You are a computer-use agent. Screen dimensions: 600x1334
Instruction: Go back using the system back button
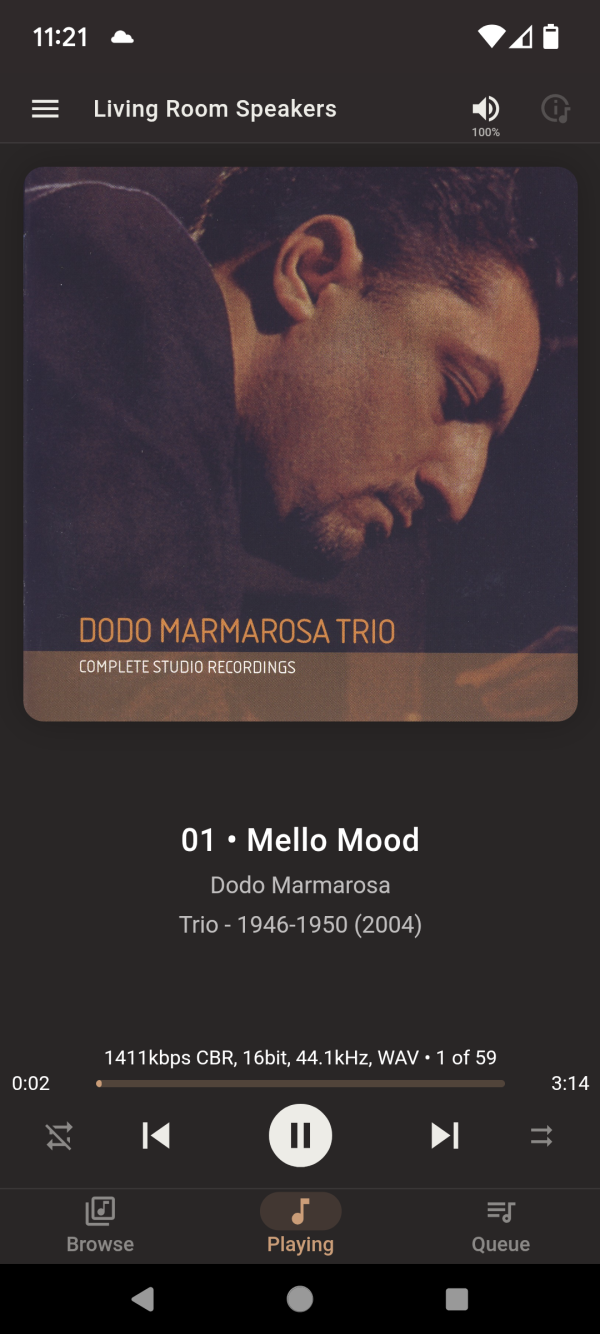point(143,1299)
